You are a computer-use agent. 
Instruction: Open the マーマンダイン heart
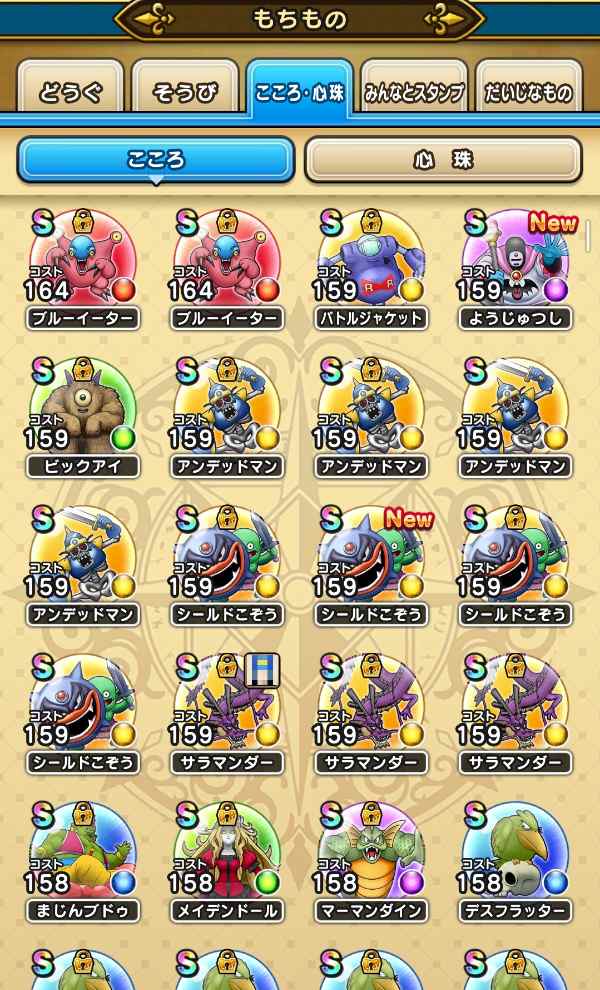pyautogui.click(x=371, y=854)
